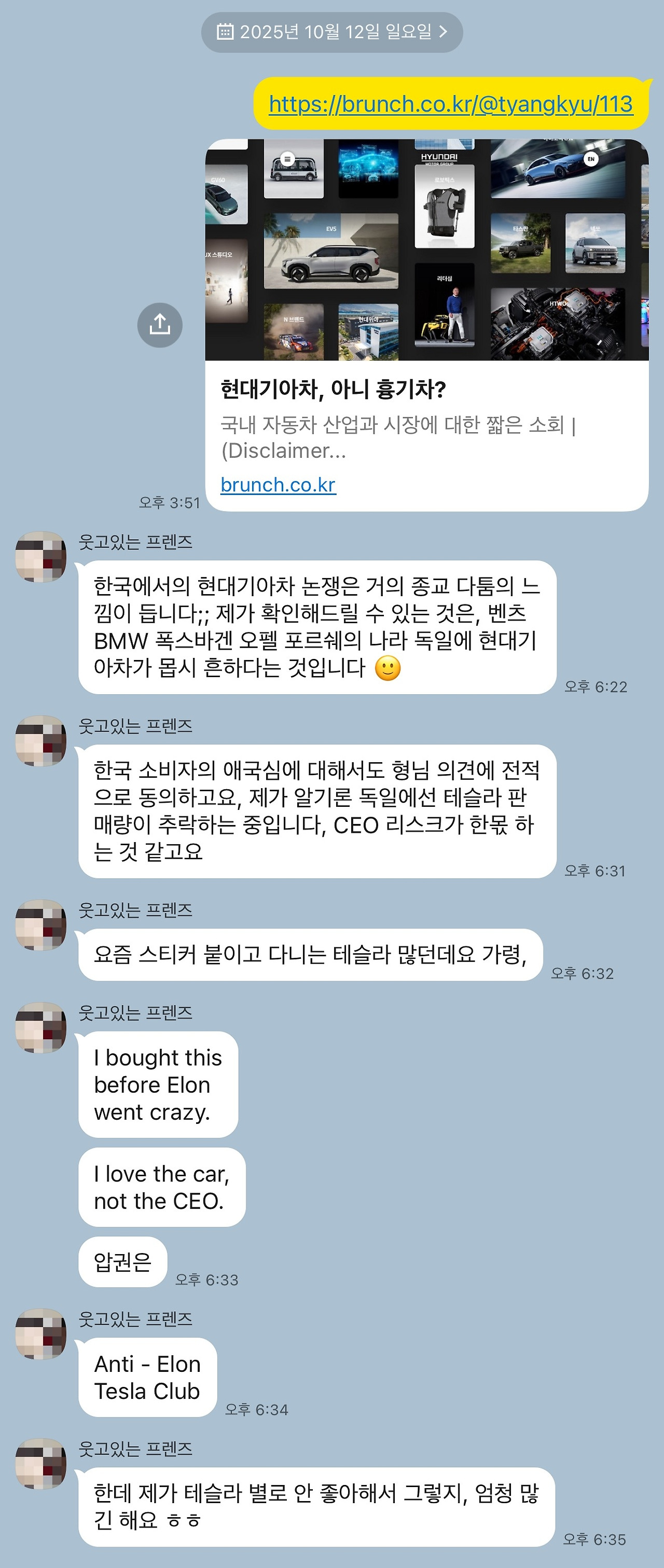The width and height of the screenshot is (664, 1568).
Task: Click the brunch.co.kr link in the preview card
Action: click(279, 486)
